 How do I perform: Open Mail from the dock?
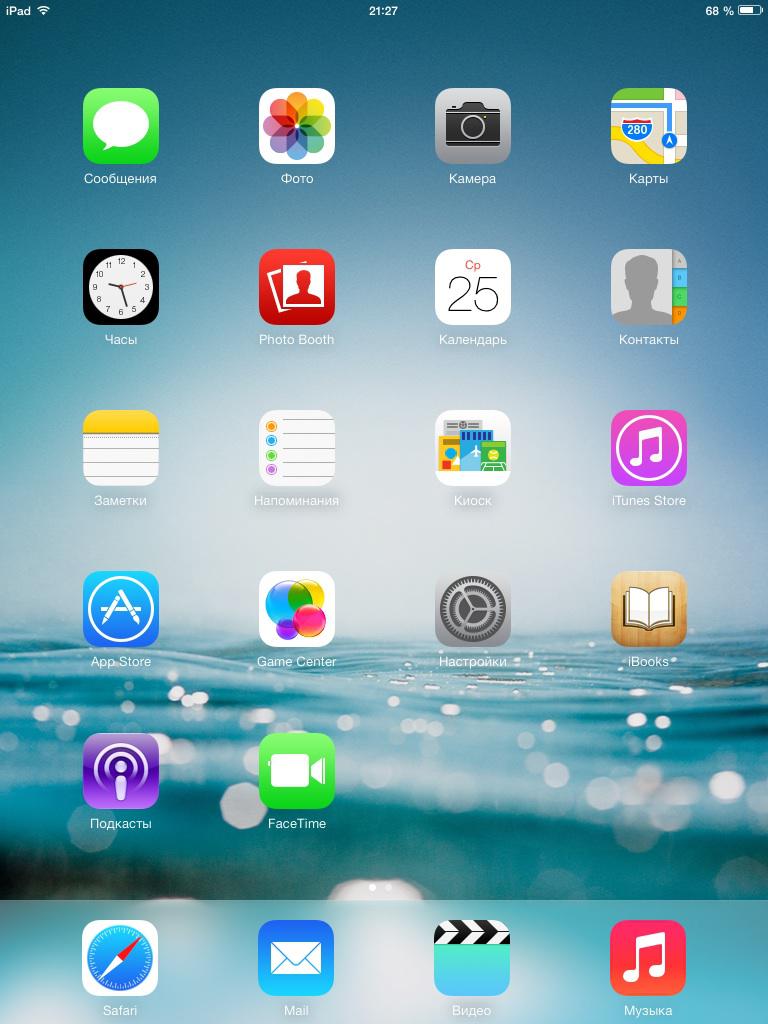tap(296, 958)
